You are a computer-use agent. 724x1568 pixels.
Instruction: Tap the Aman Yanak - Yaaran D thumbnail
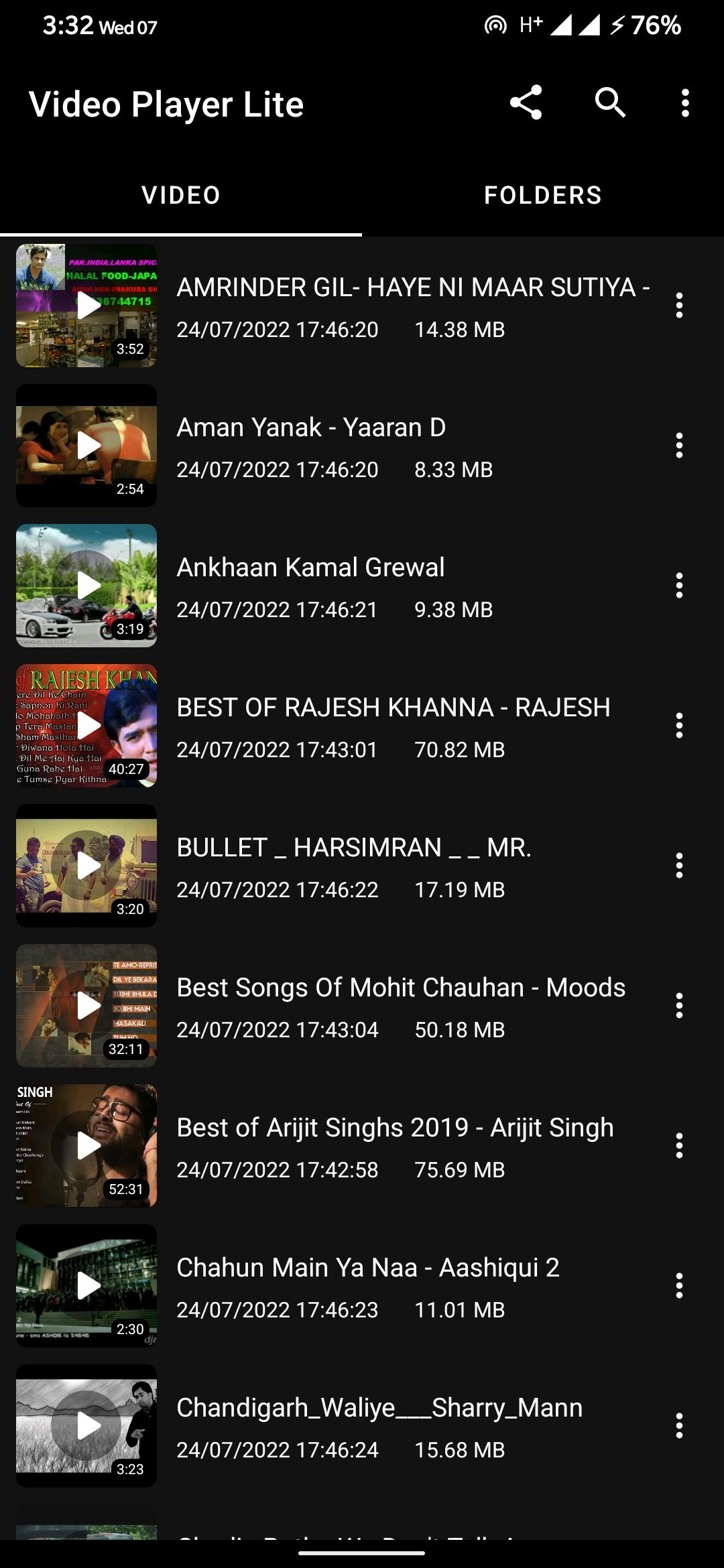[x=86, y=446]
